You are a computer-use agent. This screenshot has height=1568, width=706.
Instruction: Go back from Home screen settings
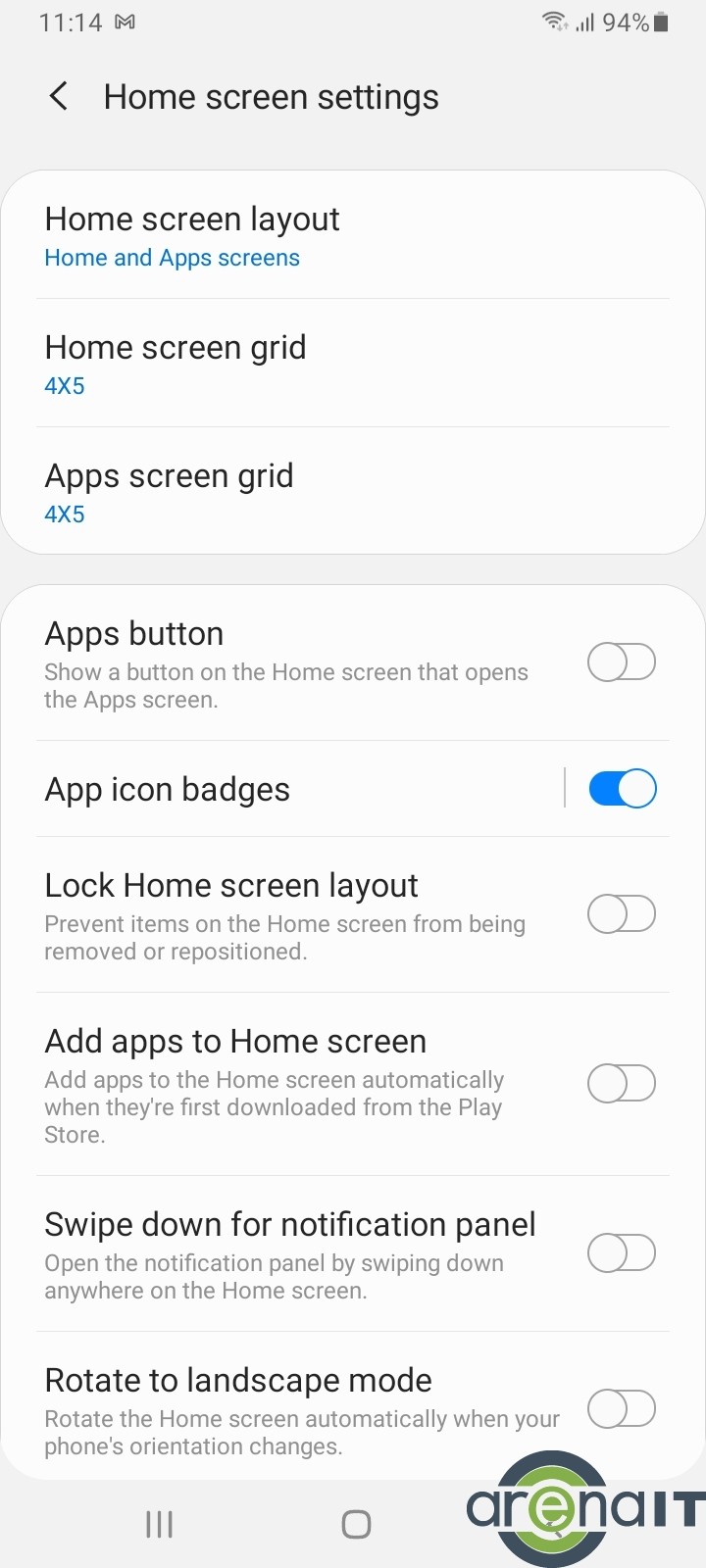59,97
